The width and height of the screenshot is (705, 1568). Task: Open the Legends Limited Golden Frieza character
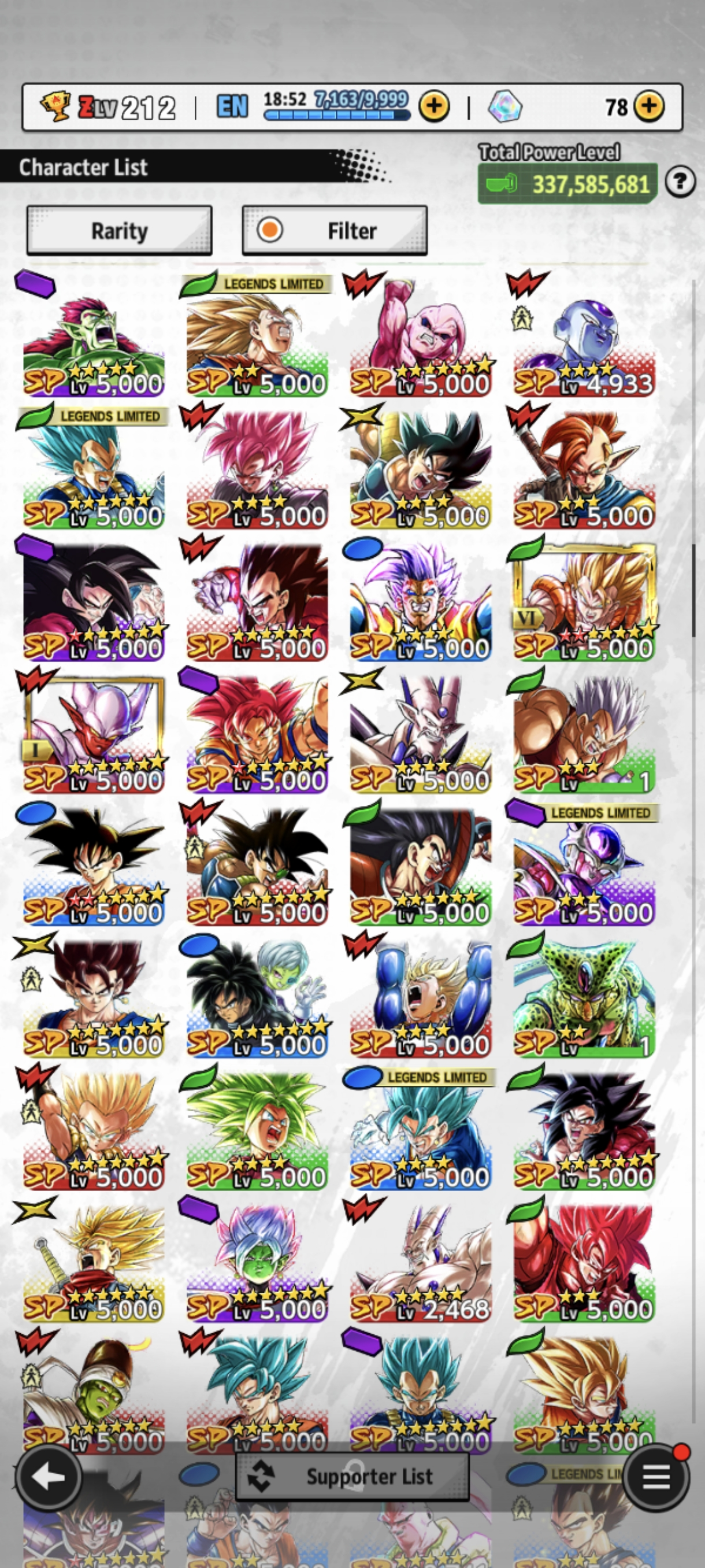[x=584, y=864]
